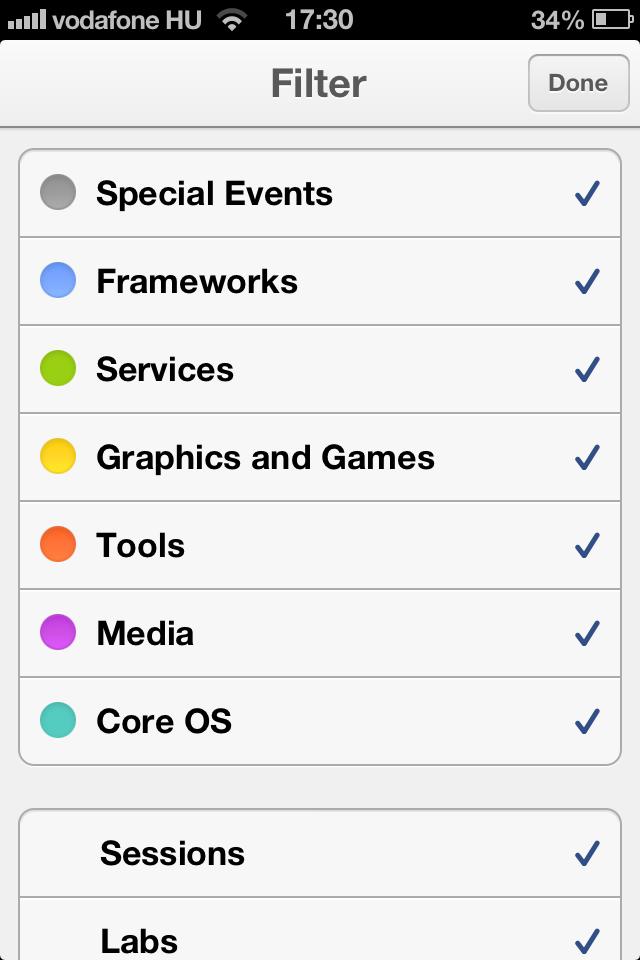
Task: Toggle Graphics and Games filter
Action: tap(320, 458)
